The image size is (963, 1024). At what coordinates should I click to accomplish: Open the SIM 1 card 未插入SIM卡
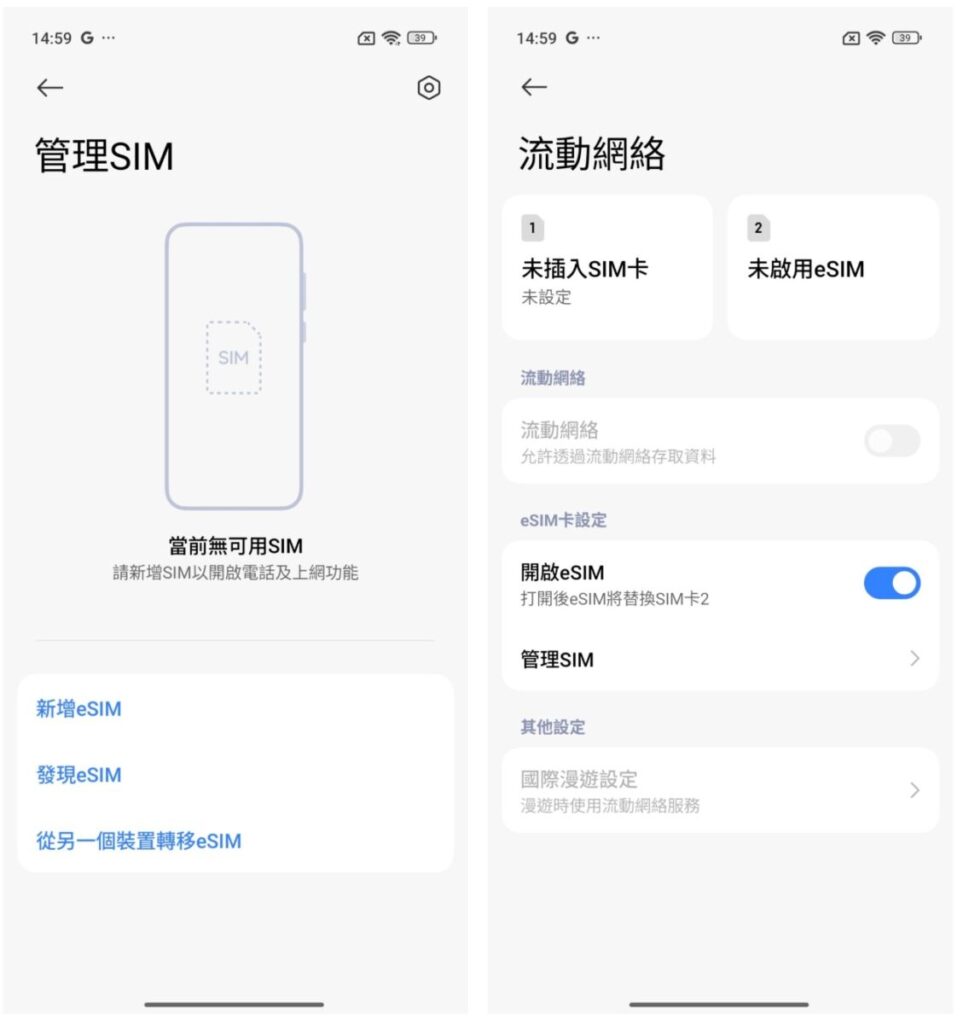[x=607, y=268]
